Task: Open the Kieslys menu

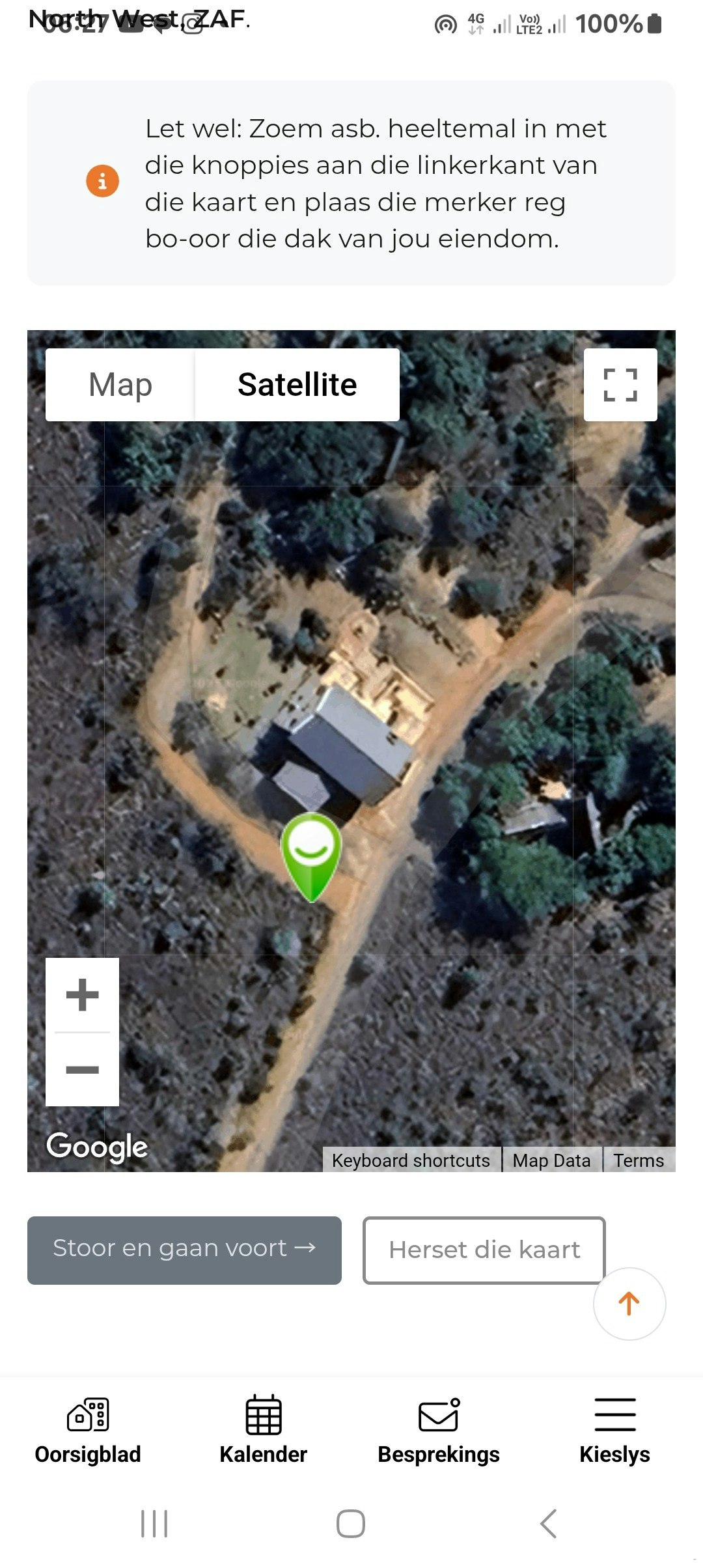Action: [x=614, y=1430]
